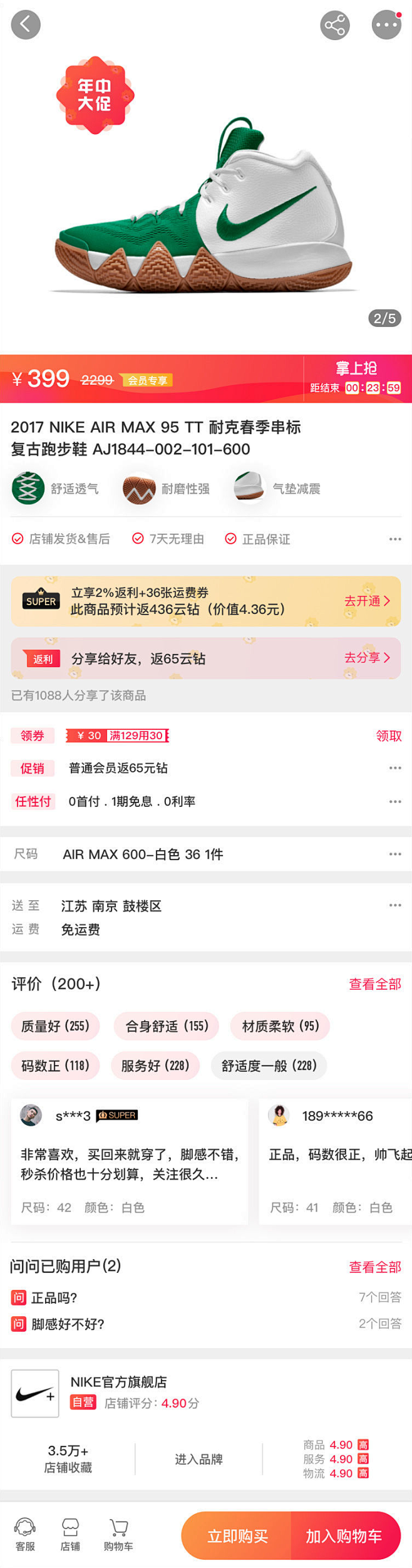Viewport: 412px width, 1568px height.
Task: Share this product via share icon
Action: coord(335,26)
